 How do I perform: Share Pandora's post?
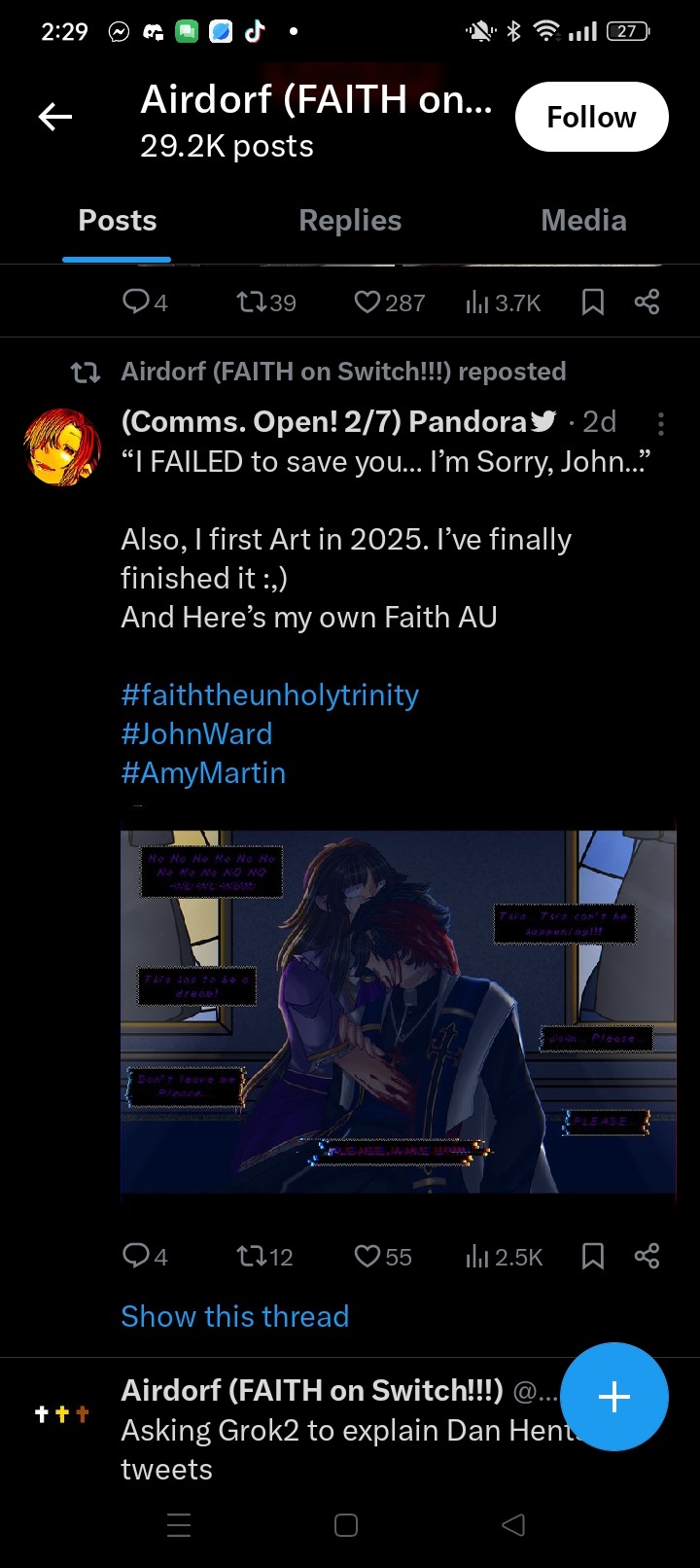click(647, 1256)
